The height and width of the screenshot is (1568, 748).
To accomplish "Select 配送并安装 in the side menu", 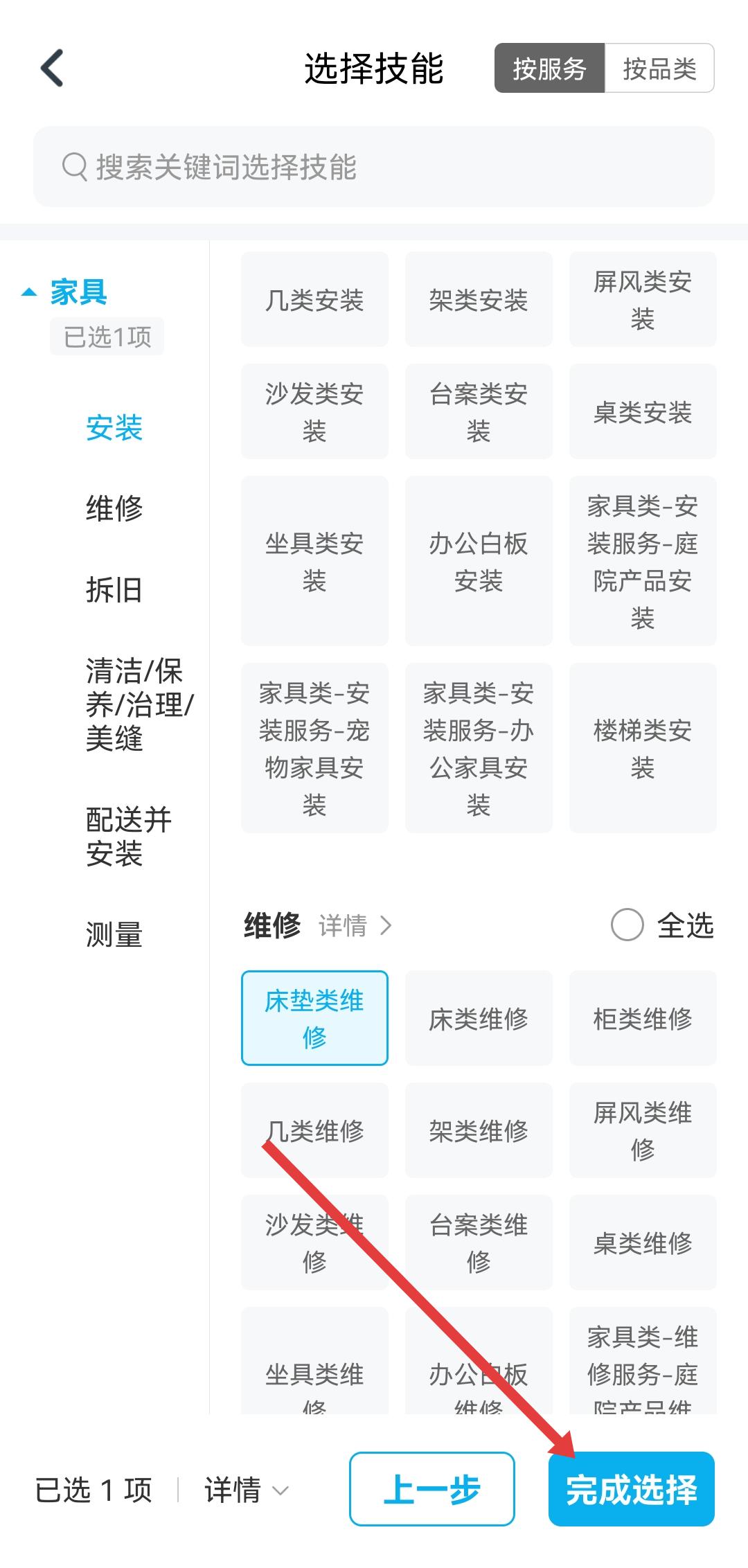I will (129, 837).
